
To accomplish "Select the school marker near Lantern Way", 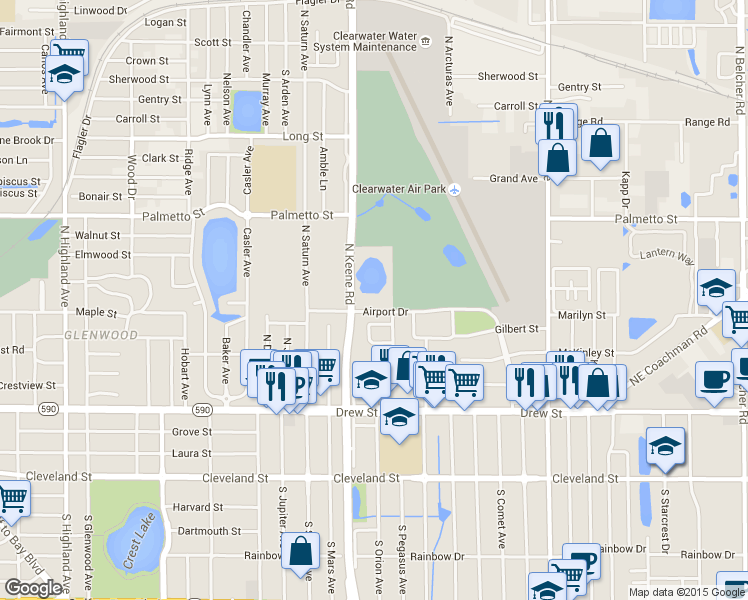I will click(716, 289).
